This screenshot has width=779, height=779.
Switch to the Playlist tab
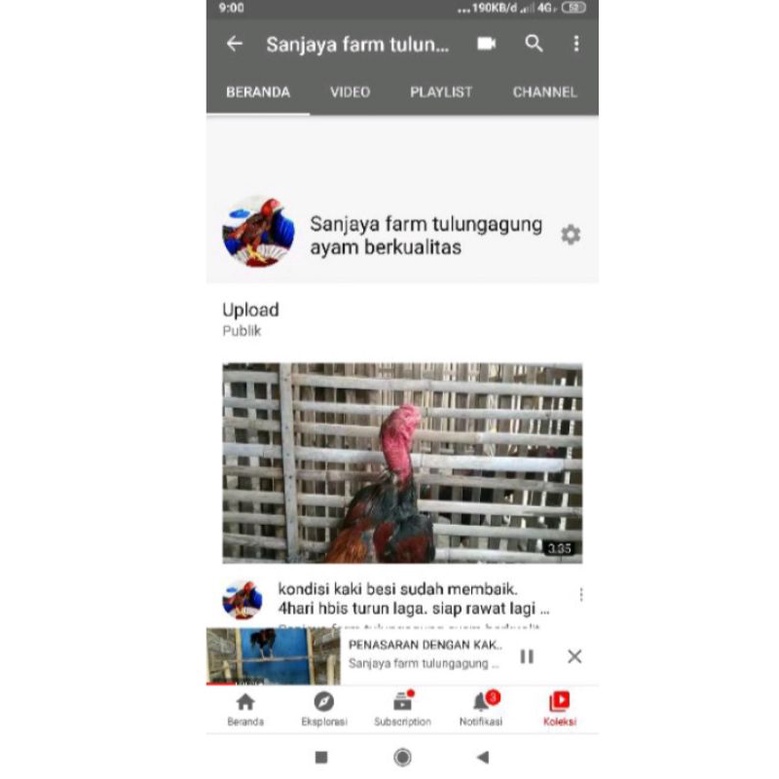[441, 92]
